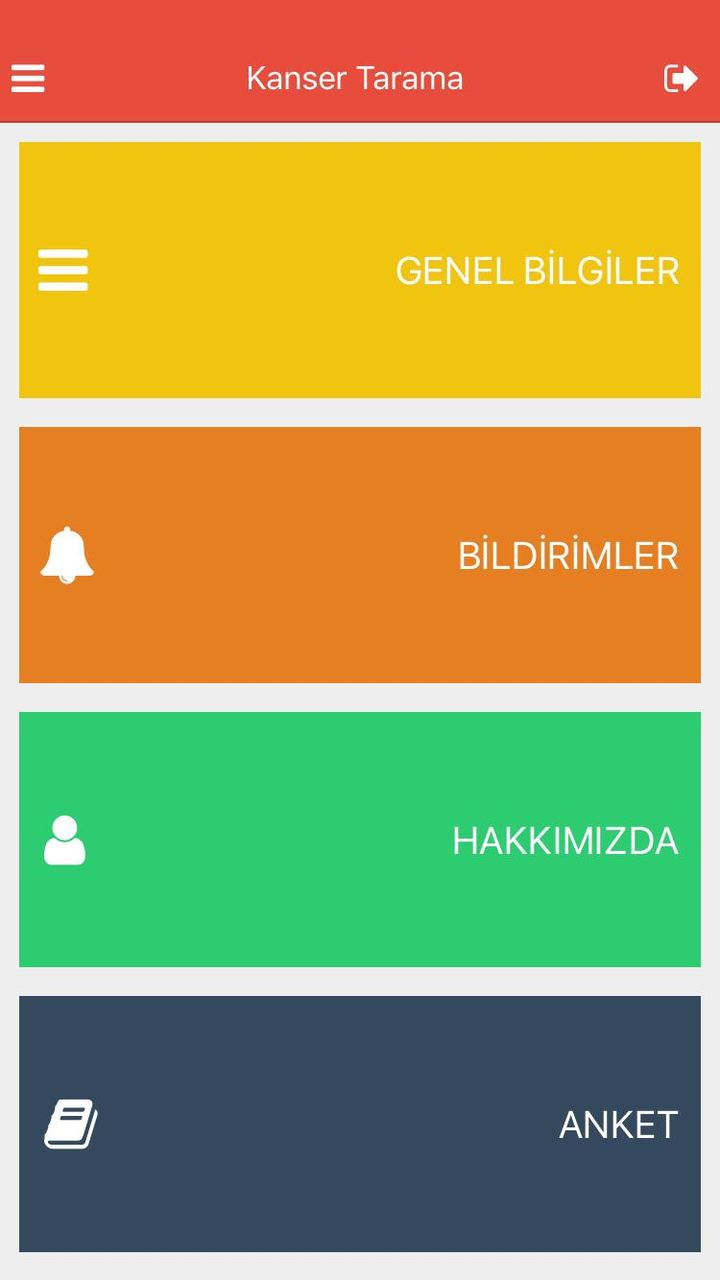This screenshot has width=720, height=1280.
Task: Tap GENEL BİLGİLER text label
Action: click(537, 269)
